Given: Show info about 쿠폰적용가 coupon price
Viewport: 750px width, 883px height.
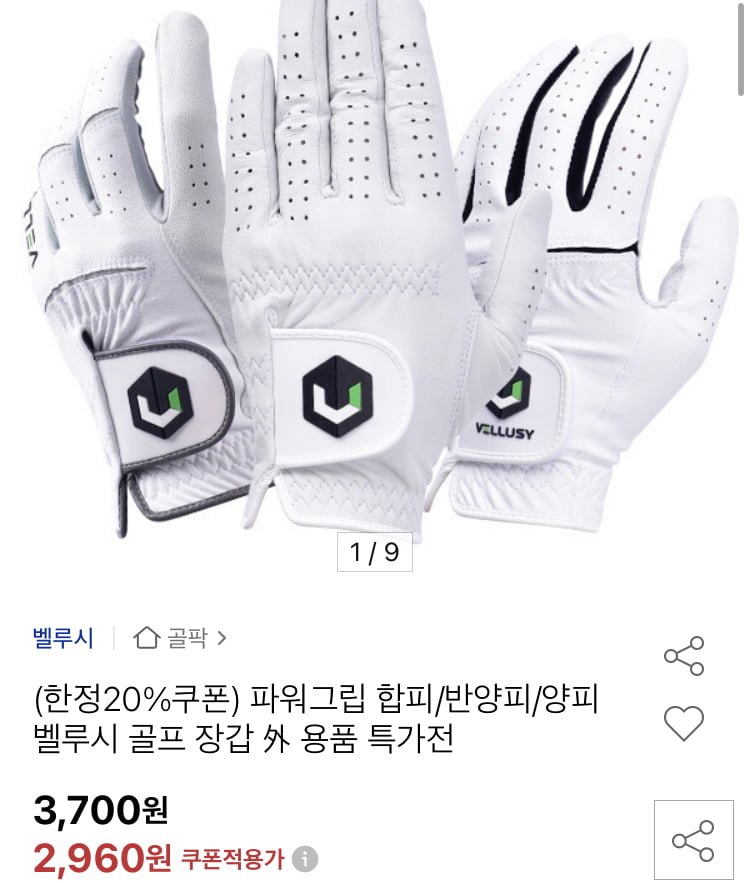Looking at the screenshot, I should pos(305,858).
